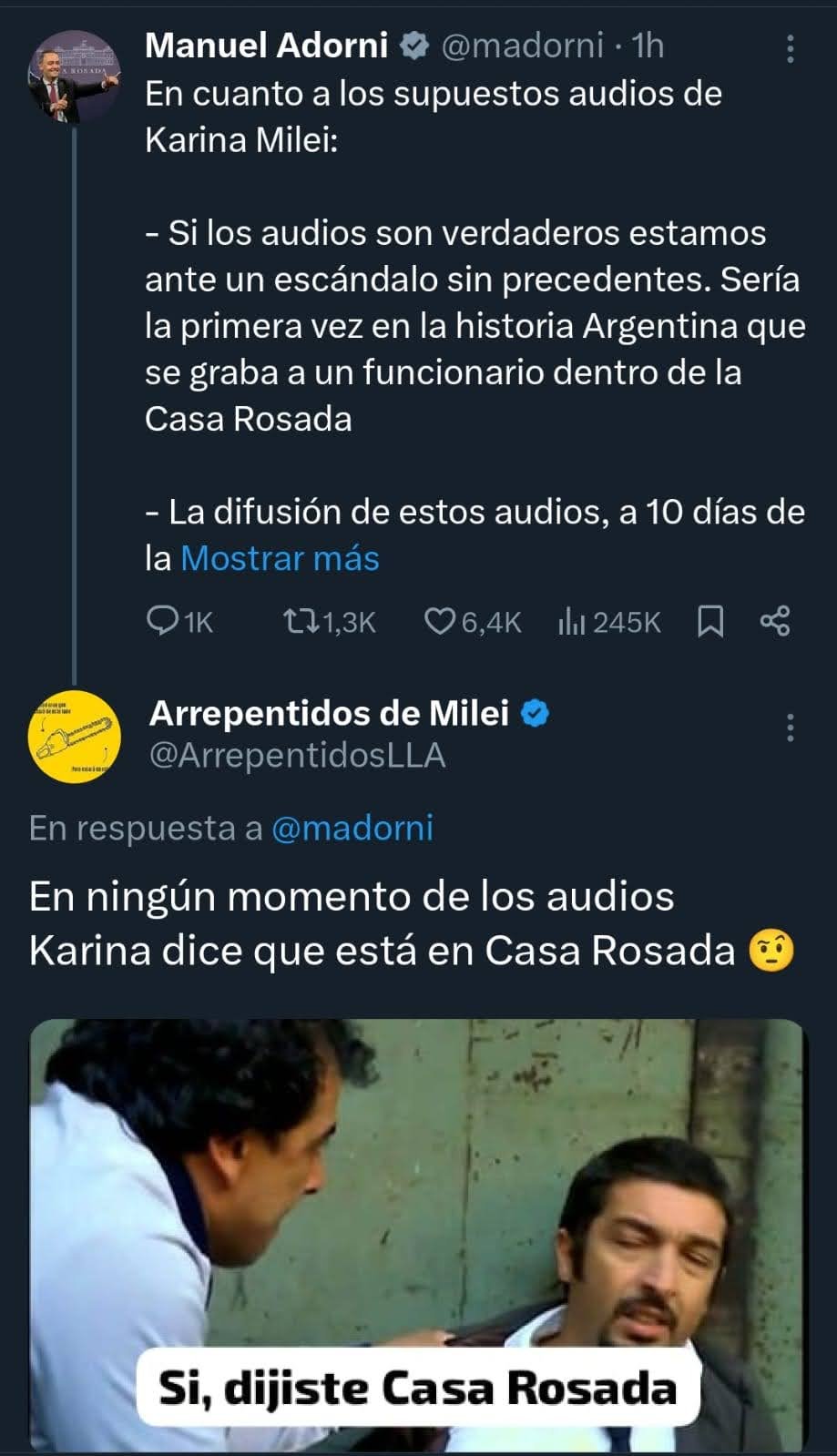Like Manuel Adorni's tweet
This screenshot has height=1456, width=837.
pyautogui.click(x=440, y=621)
